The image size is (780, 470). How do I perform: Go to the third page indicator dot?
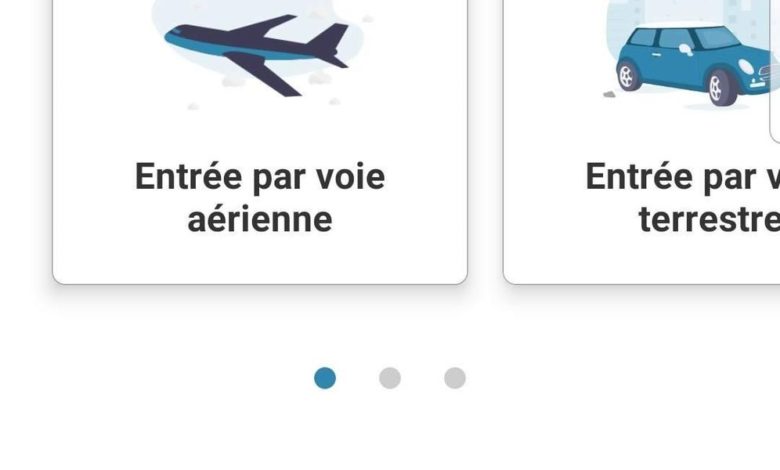(x=455, y=378)
